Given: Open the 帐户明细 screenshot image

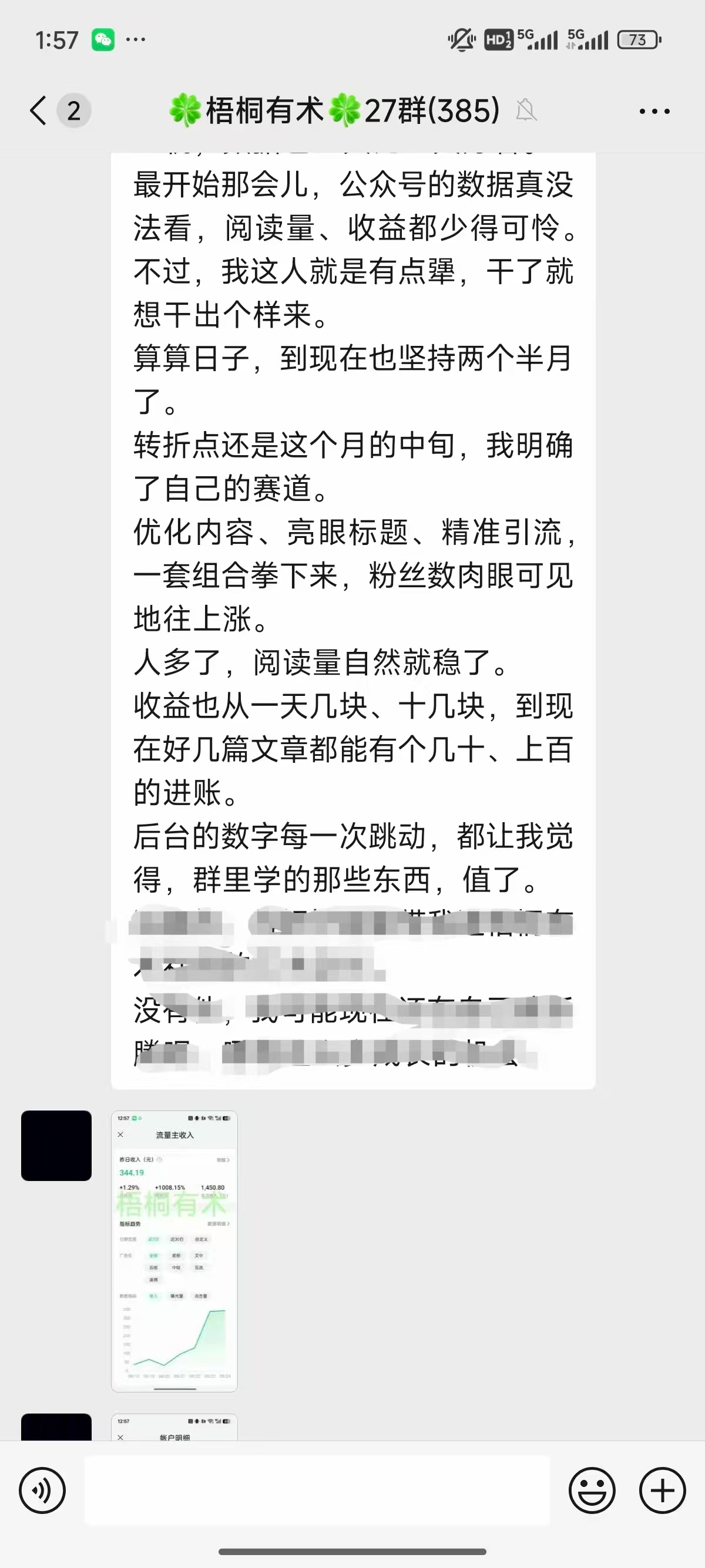Looking at the screenshot, I should click(174, 1428).
